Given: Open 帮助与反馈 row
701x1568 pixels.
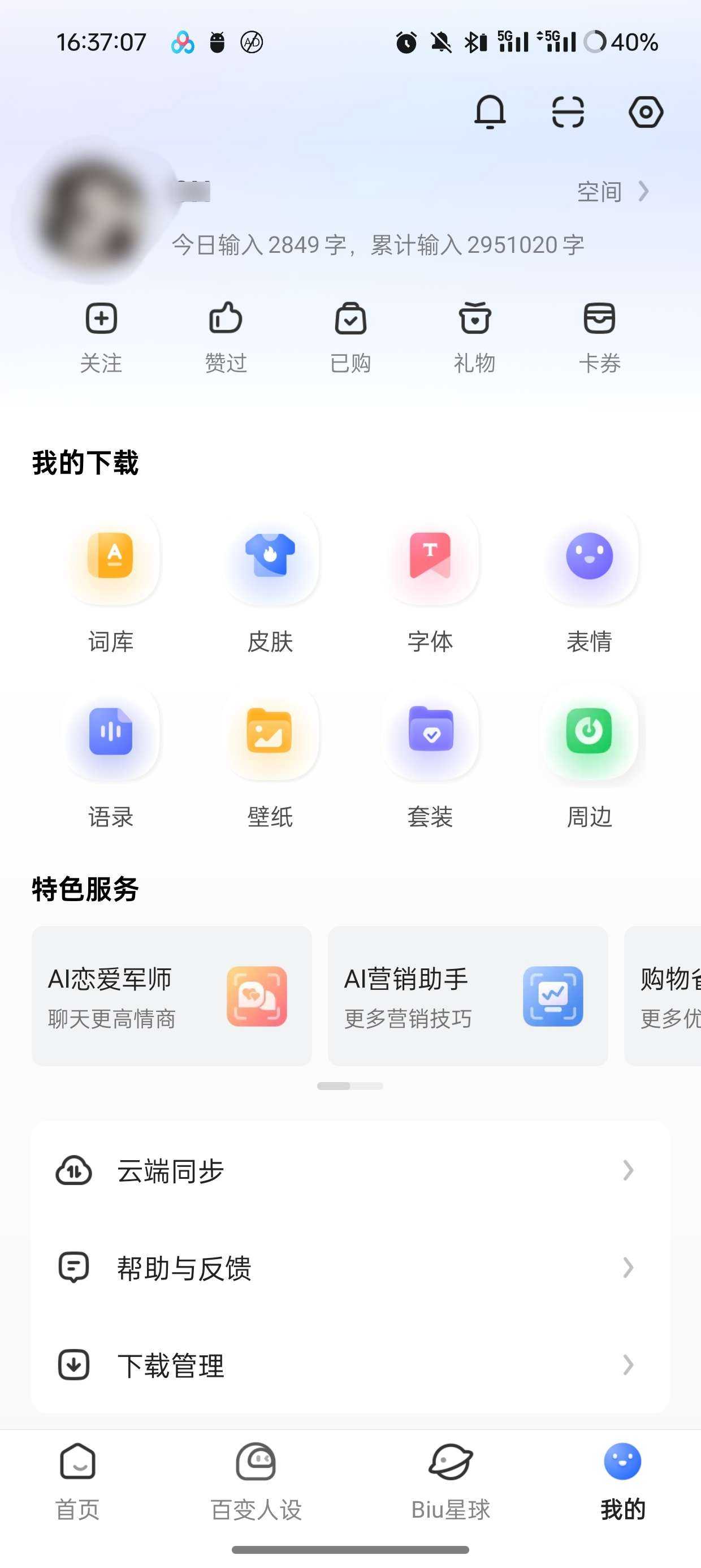Looking at the screenshot, I should pos(350,1268).
